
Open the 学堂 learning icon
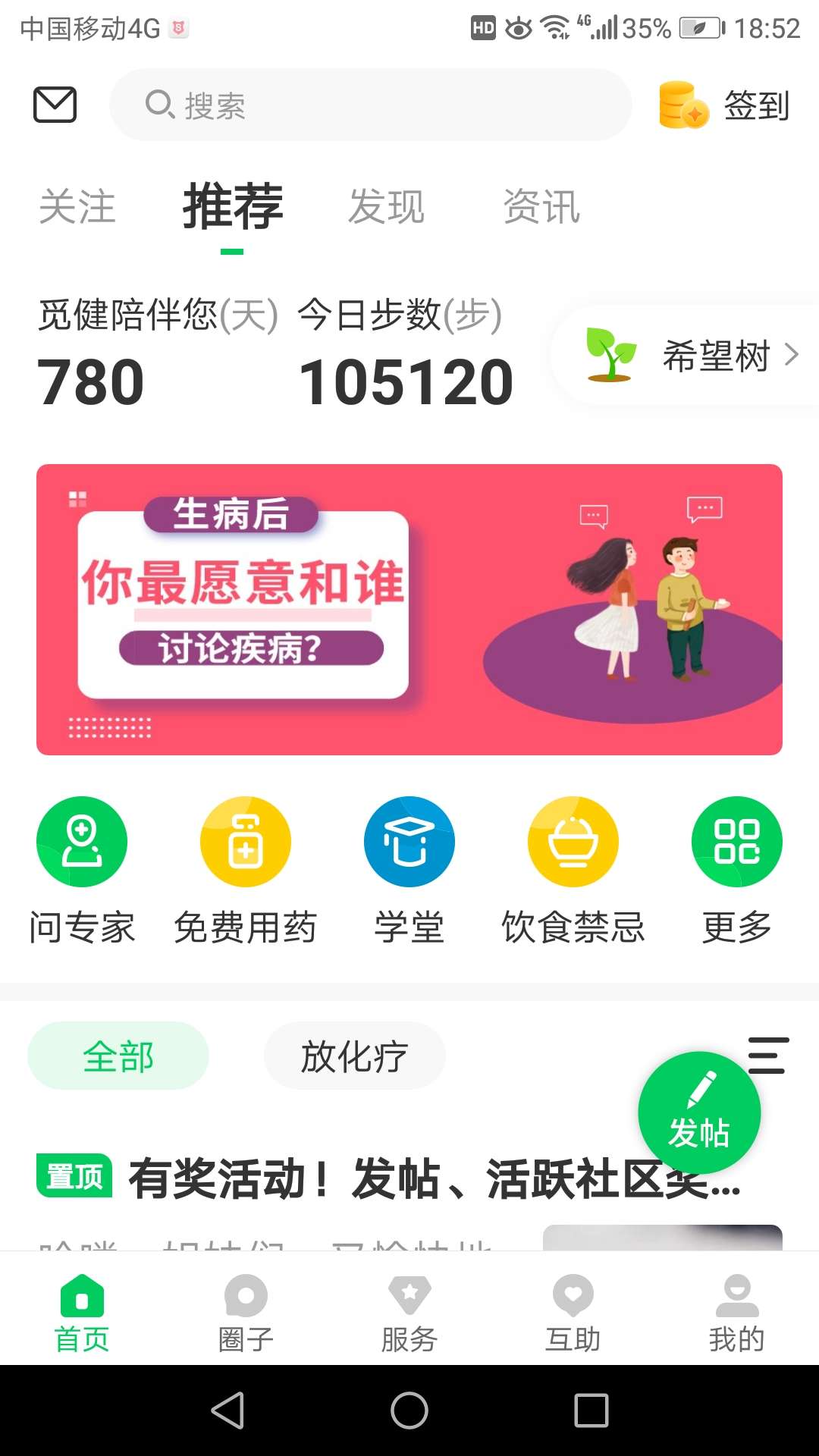pos(409,842)
